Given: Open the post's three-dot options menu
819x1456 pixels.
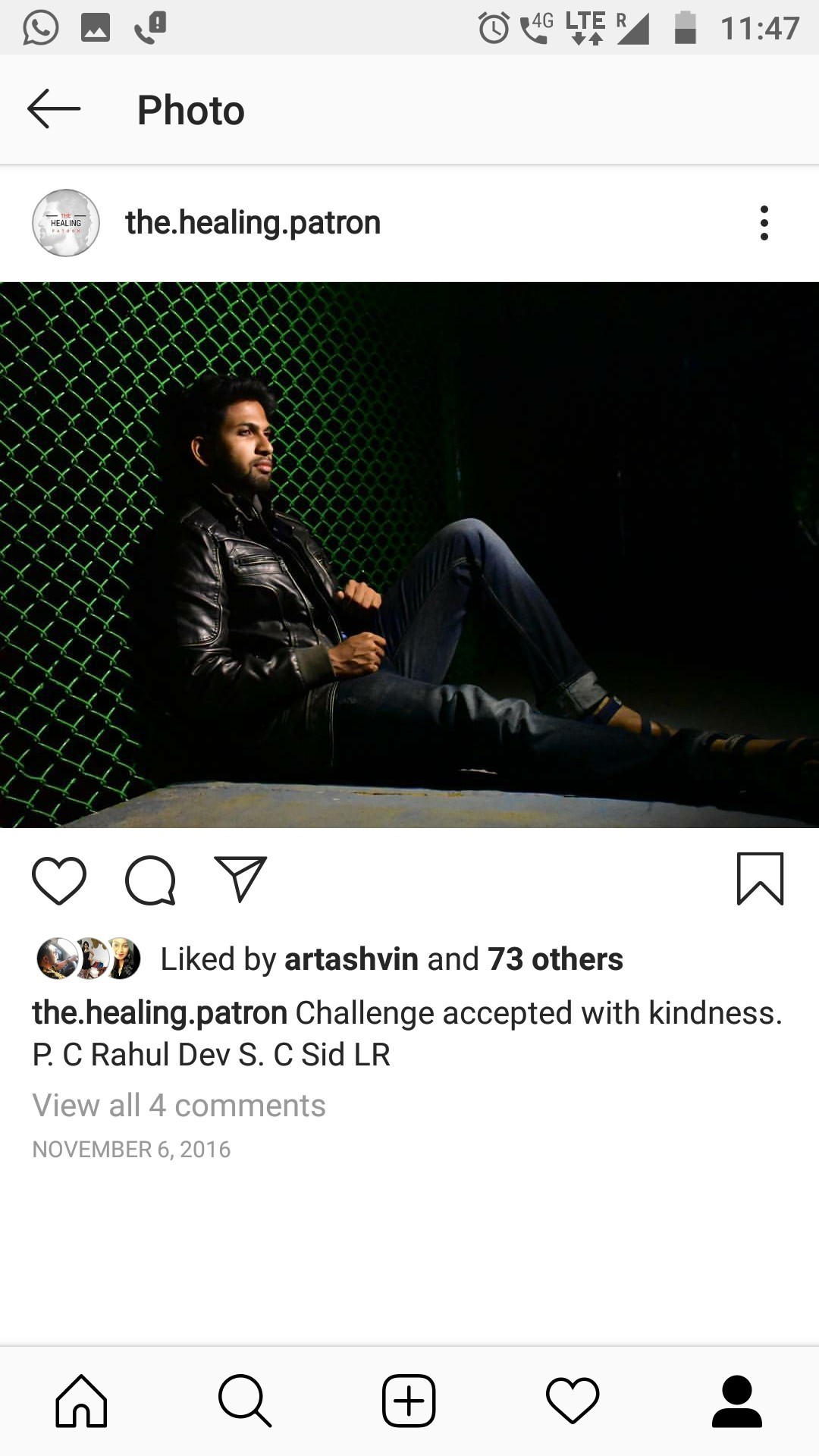Looking at the screenshot, I should 764,223.
